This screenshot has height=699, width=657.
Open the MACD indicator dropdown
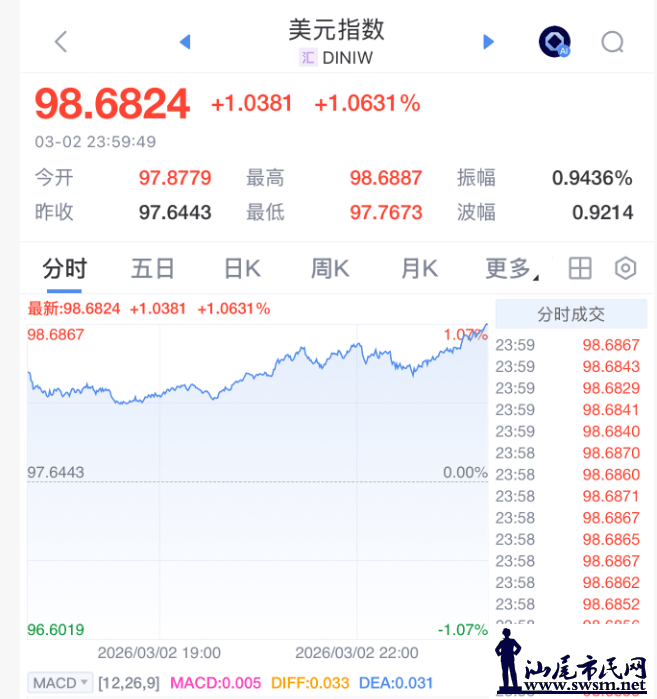pos(60,683)
